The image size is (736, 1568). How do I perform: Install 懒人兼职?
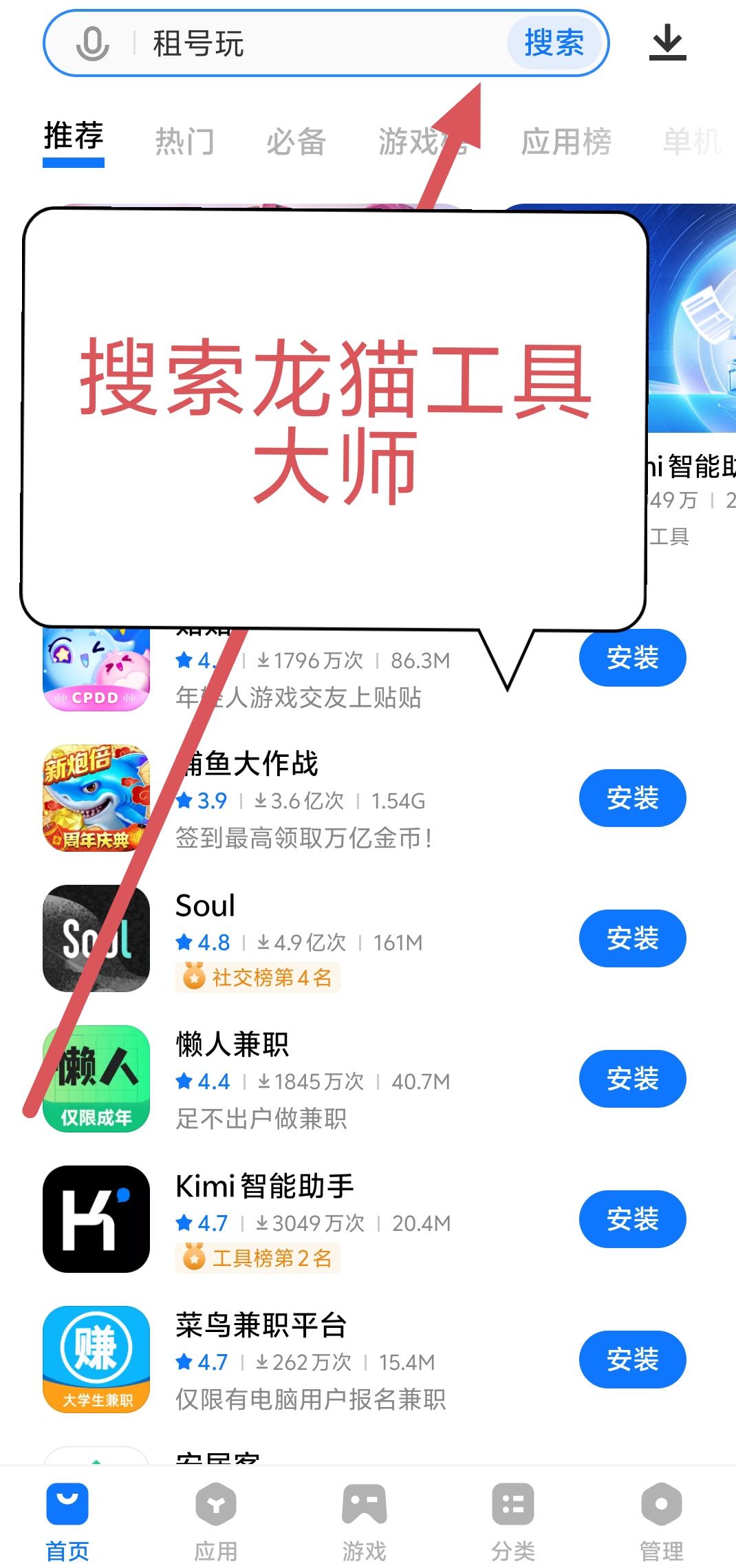[x=632, y=1079]
